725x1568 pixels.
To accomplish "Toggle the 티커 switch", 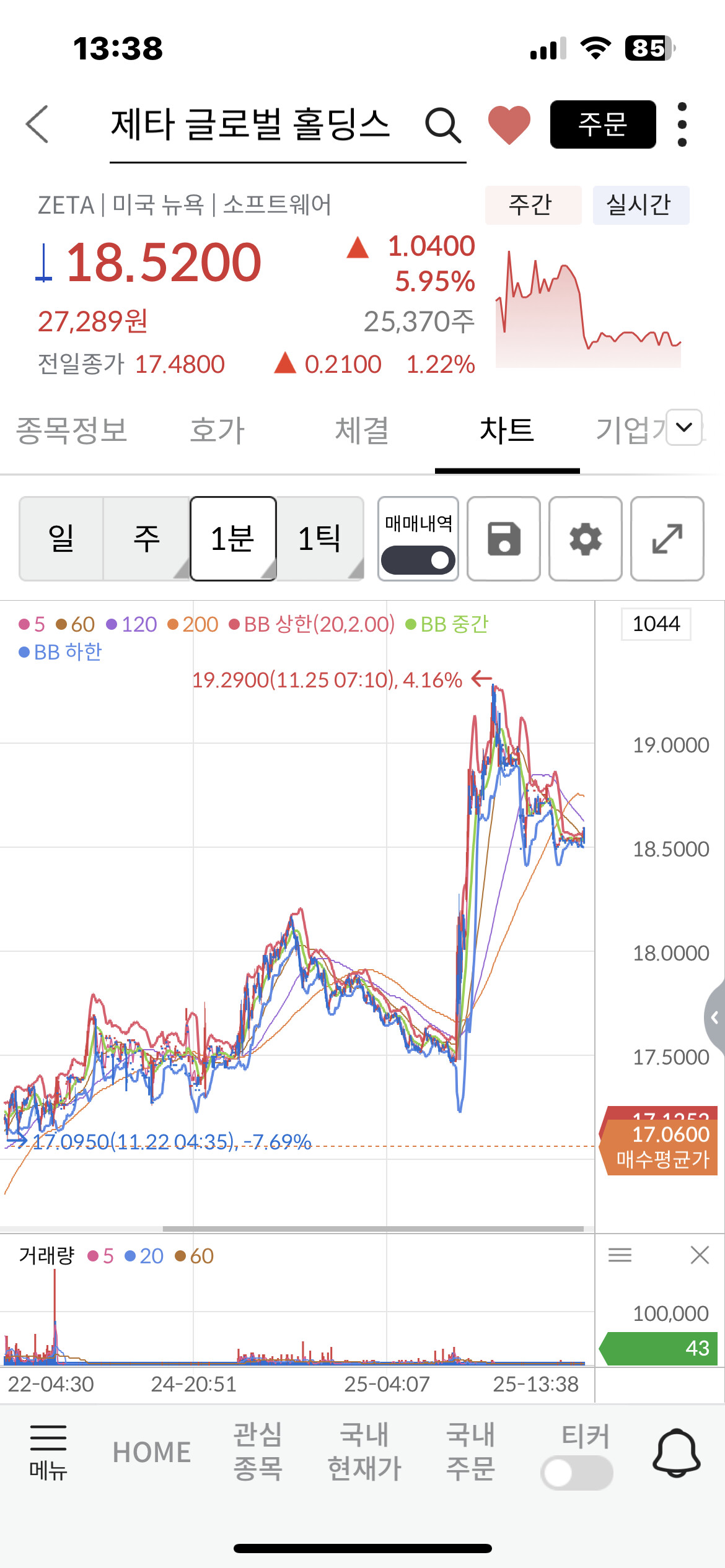I will coord(576,1473).
